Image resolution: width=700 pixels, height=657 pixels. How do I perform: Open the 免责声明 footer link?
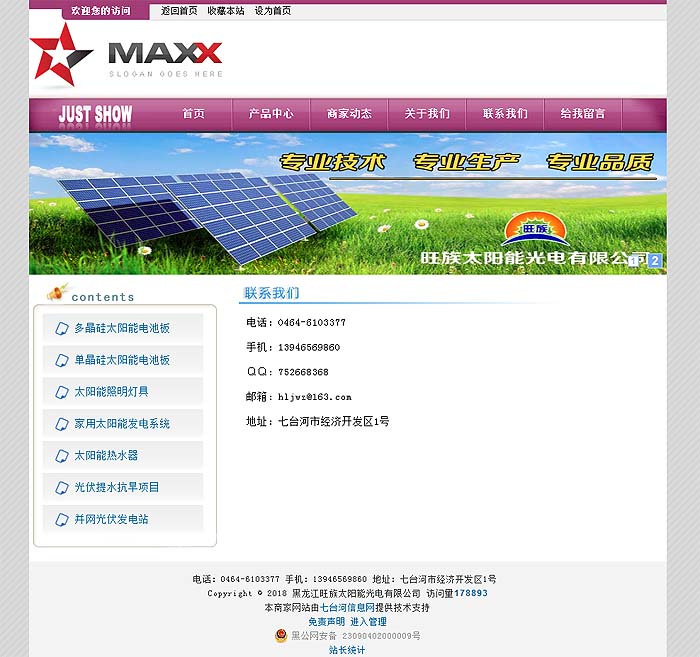click(x=326, y=621)
